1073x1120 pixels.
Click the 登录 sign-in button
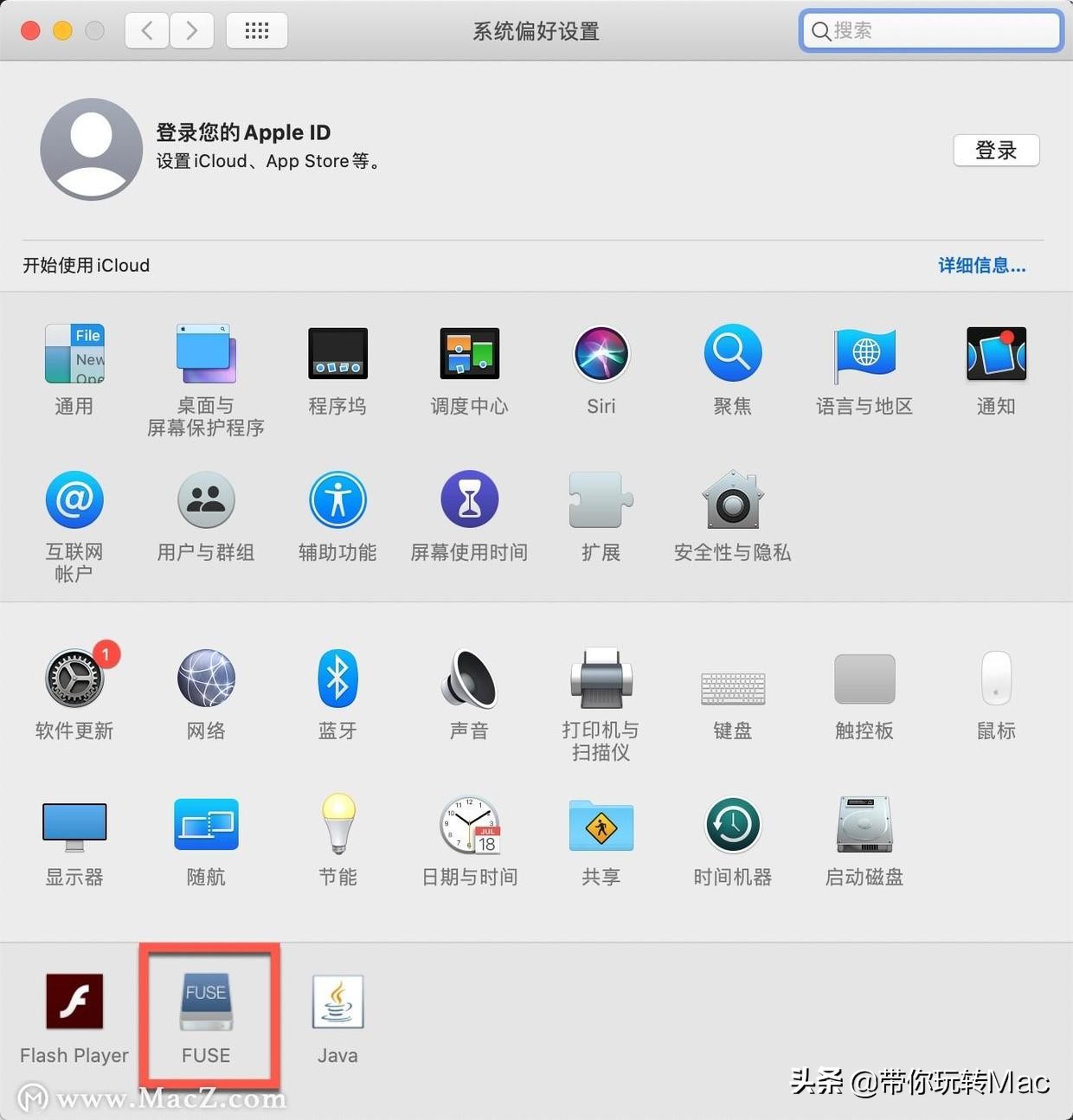pos(996,151)
